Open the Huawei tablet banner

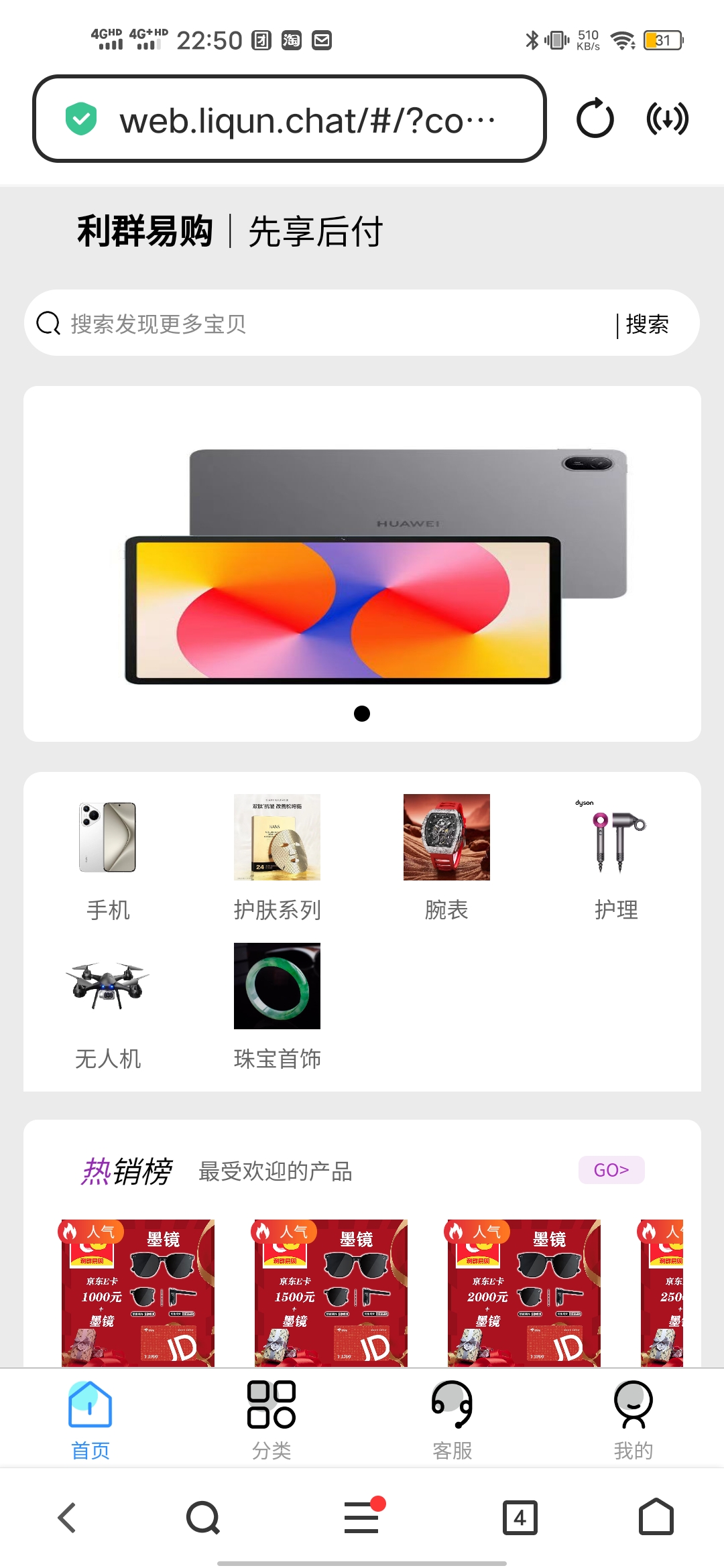[x=362, y=563]
